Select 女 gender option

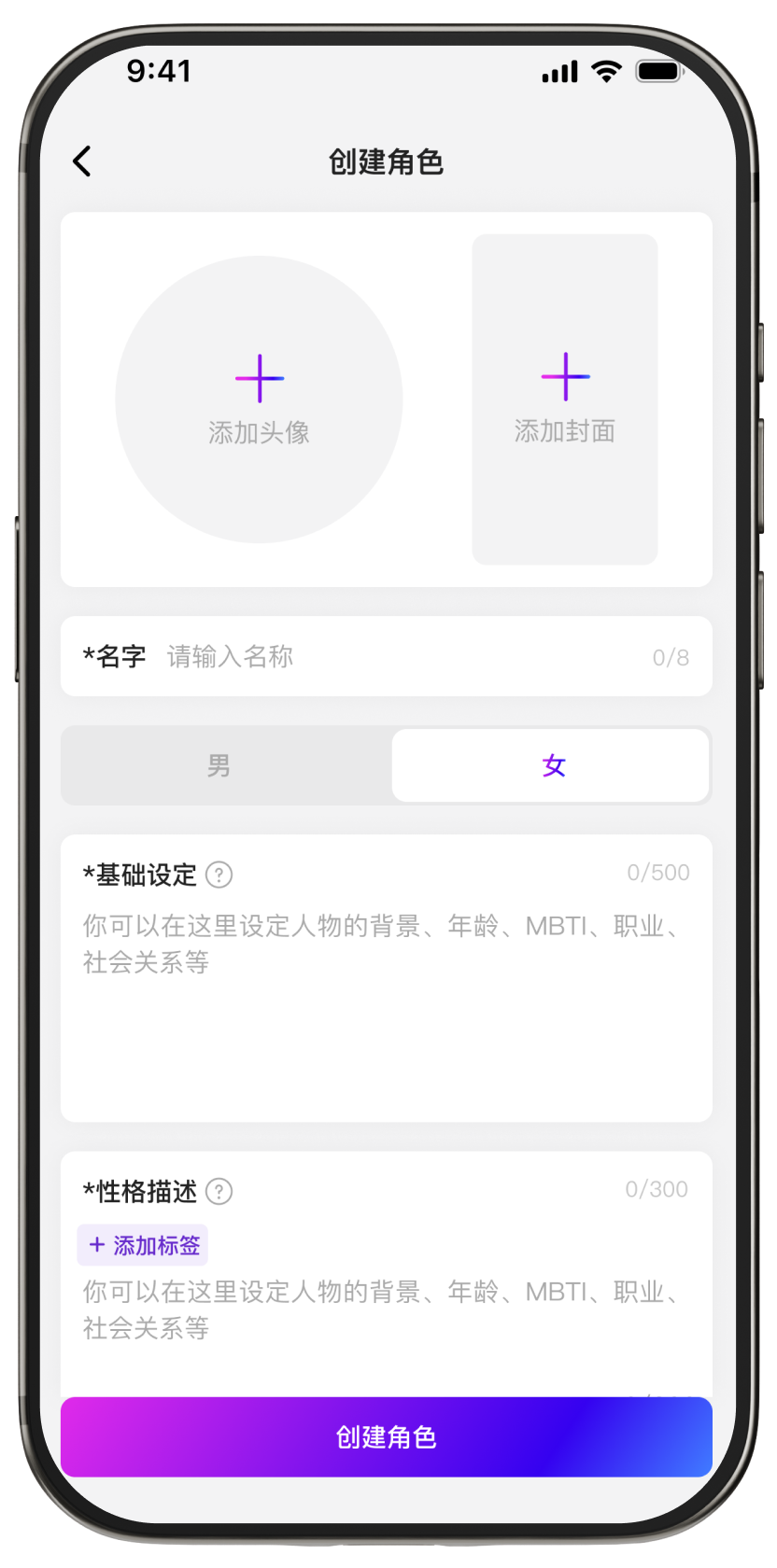[x=553, y=766]
